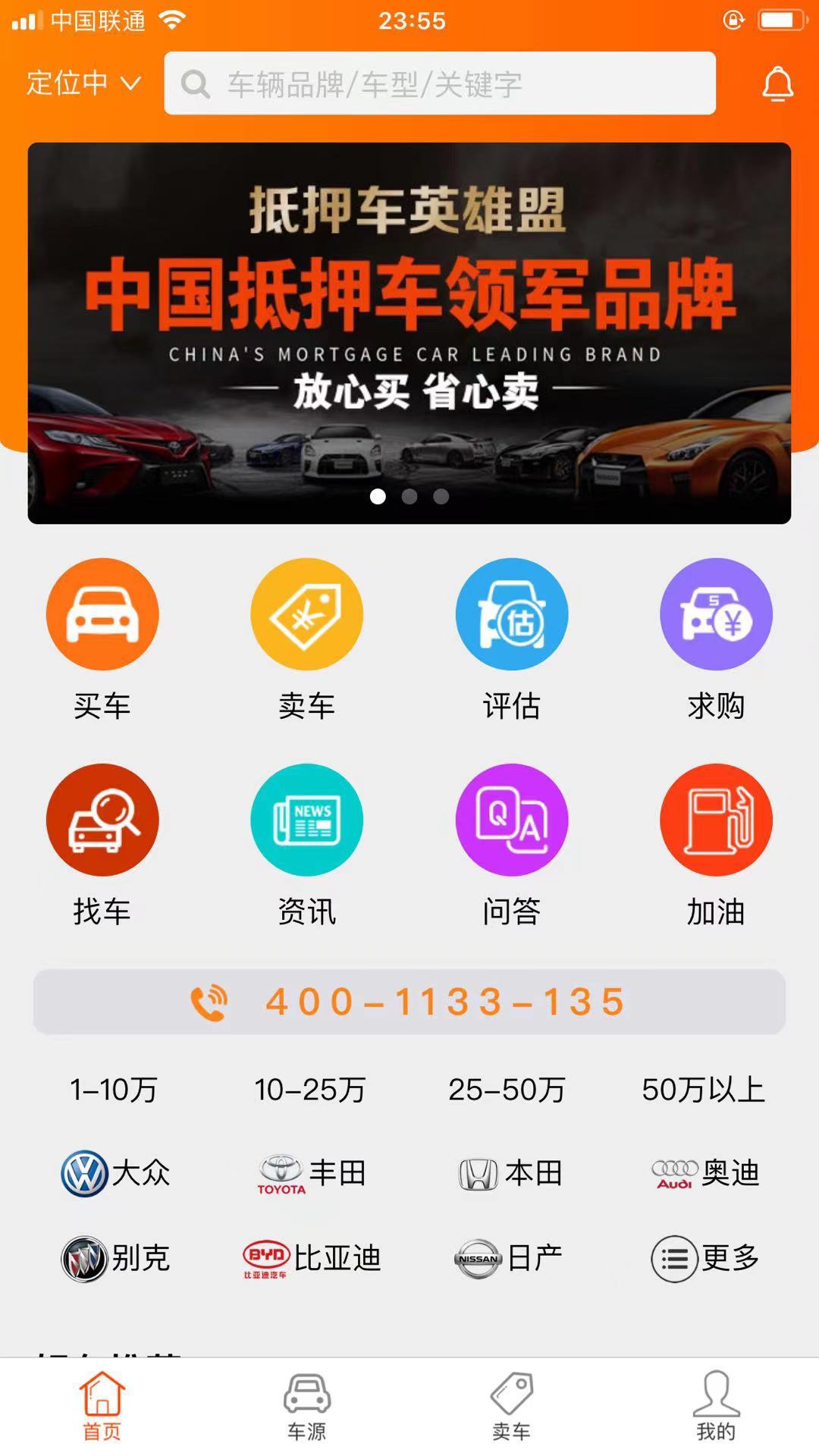Screen dimensions: 819x1456
Task: Go to 求购 (wanted) section
Action: 716,614
